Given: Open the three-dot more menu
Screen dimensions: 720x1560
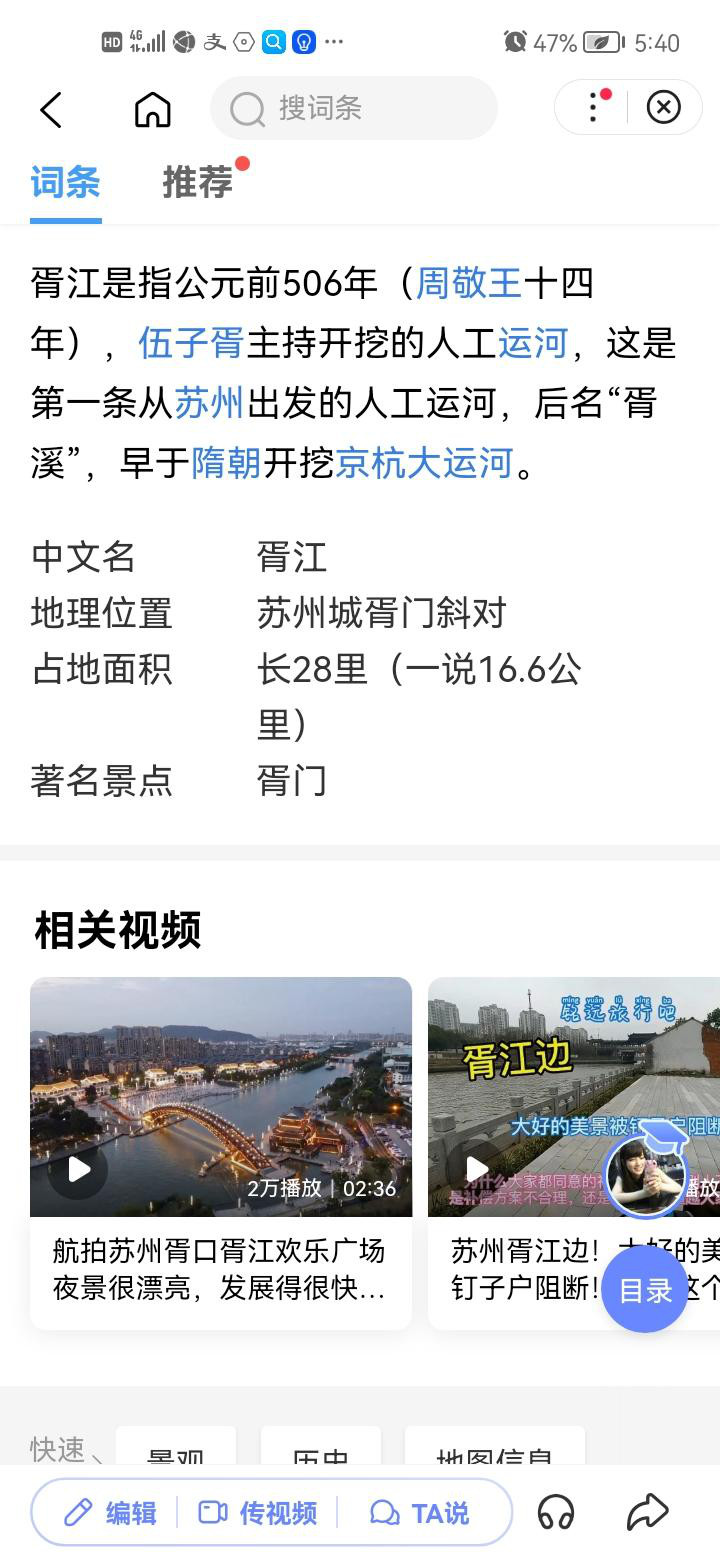Looking at the screenshot, I should [595, 107].
